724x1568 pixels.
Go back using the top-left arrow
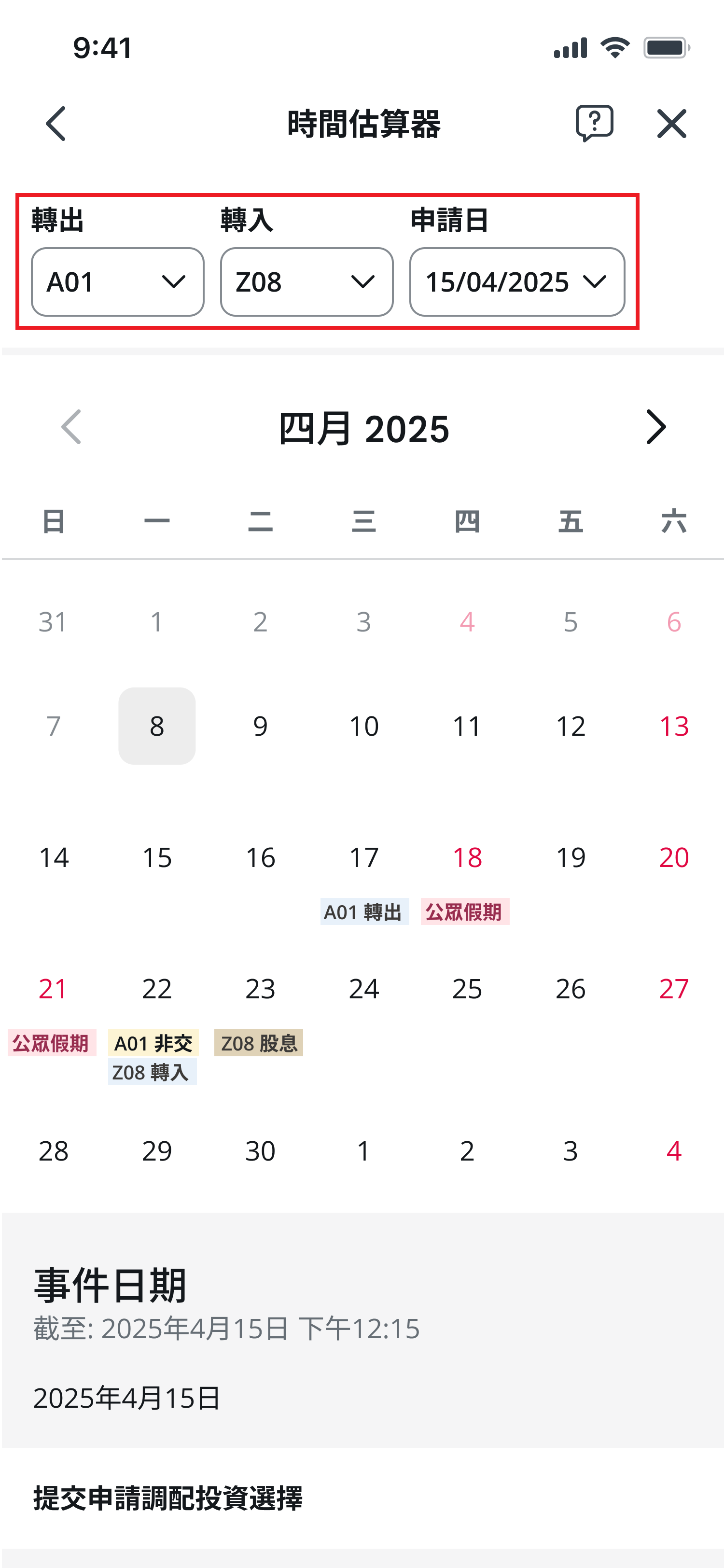(56, 124)
